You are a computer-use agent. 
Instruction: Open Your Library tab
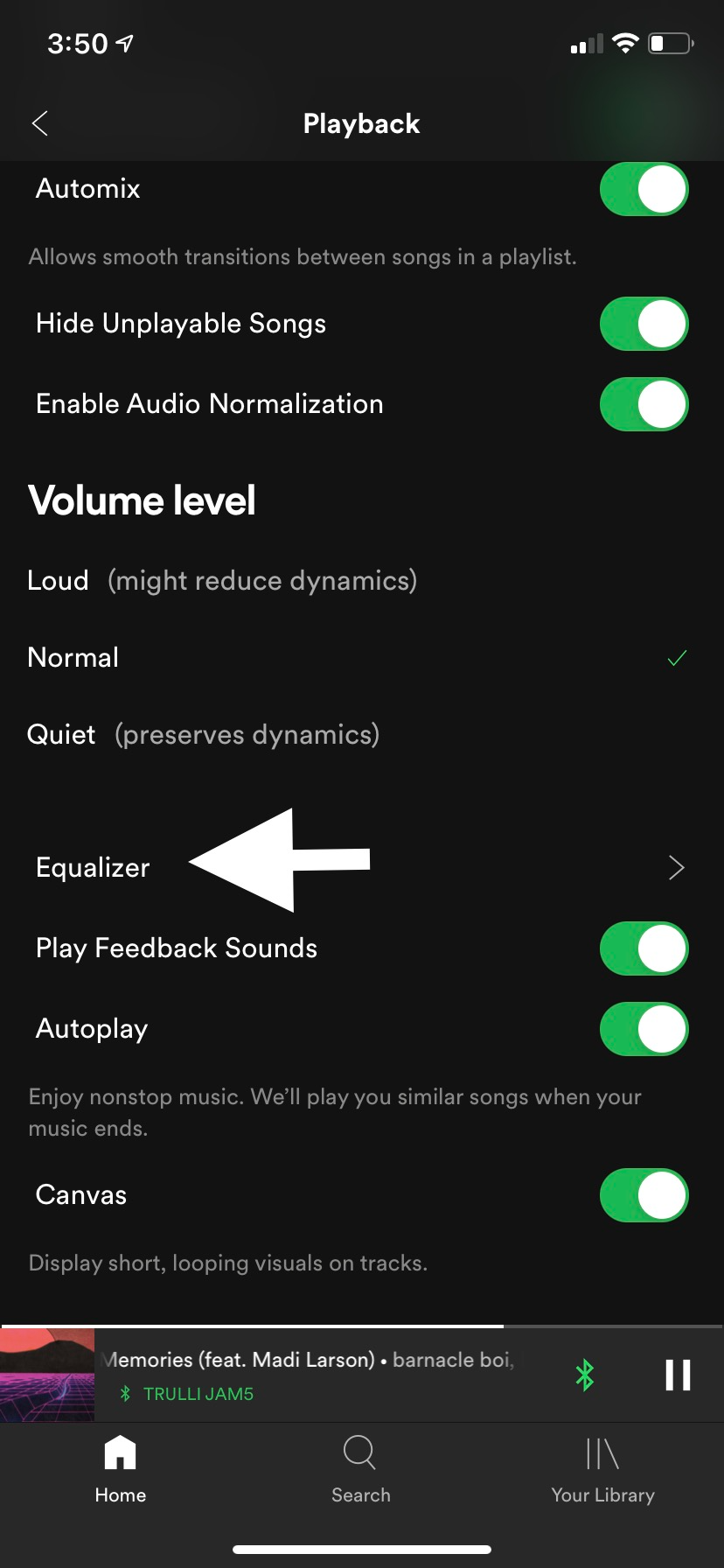pyautogui.click(x=602, y=1470)
